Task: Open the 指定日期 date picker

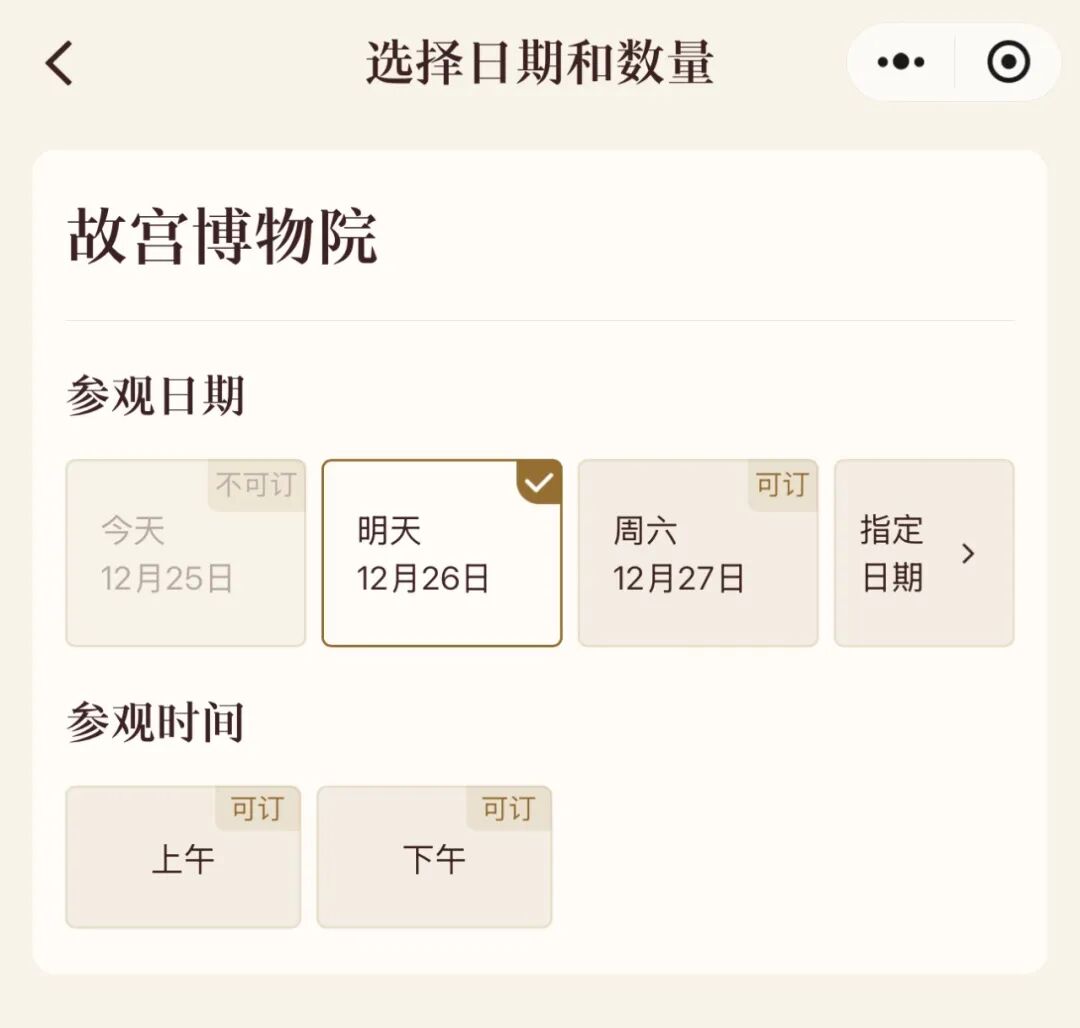Action: (923, 553)
